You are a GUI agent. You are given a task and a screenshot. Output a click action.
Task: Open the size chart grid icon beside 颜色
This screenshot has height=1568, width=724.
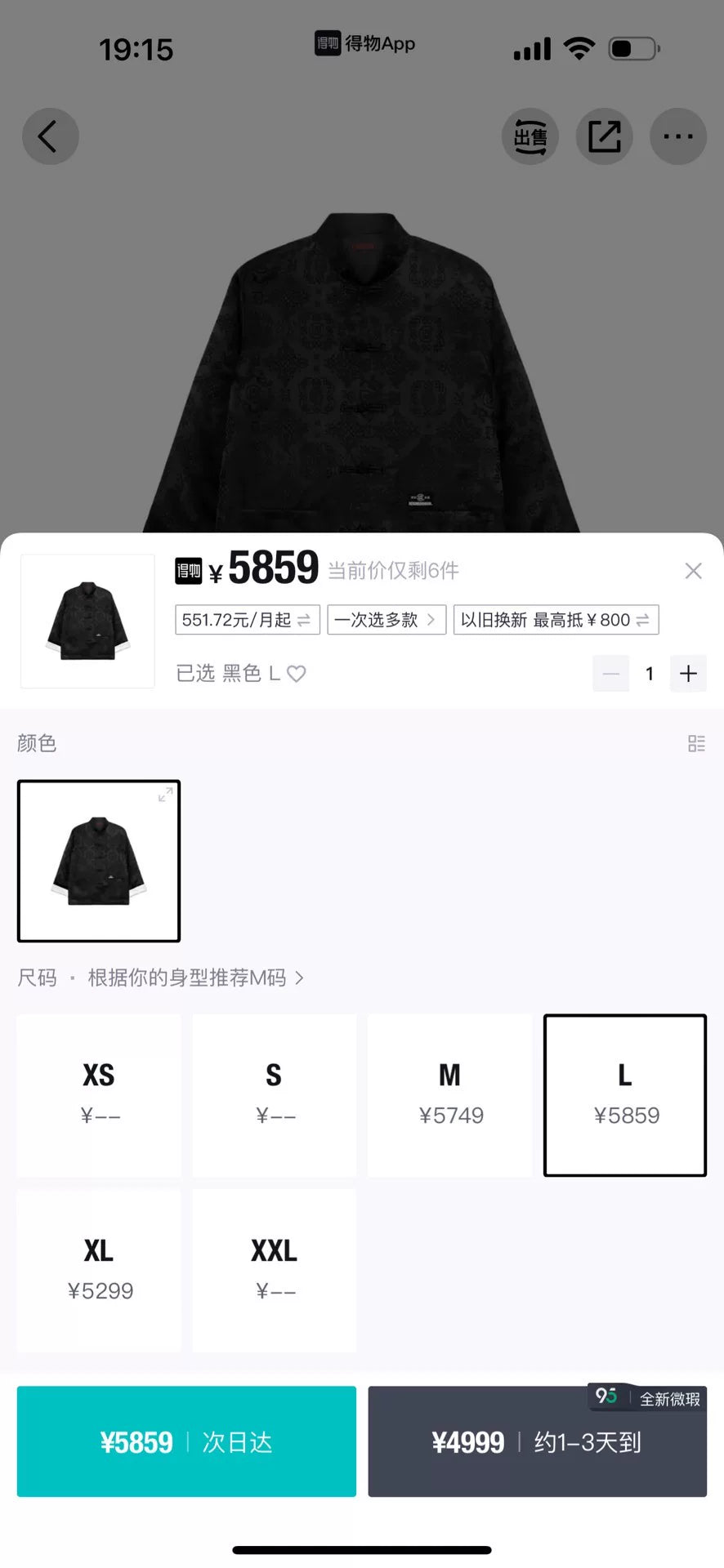pyautogui.click(x=697, y=743)
